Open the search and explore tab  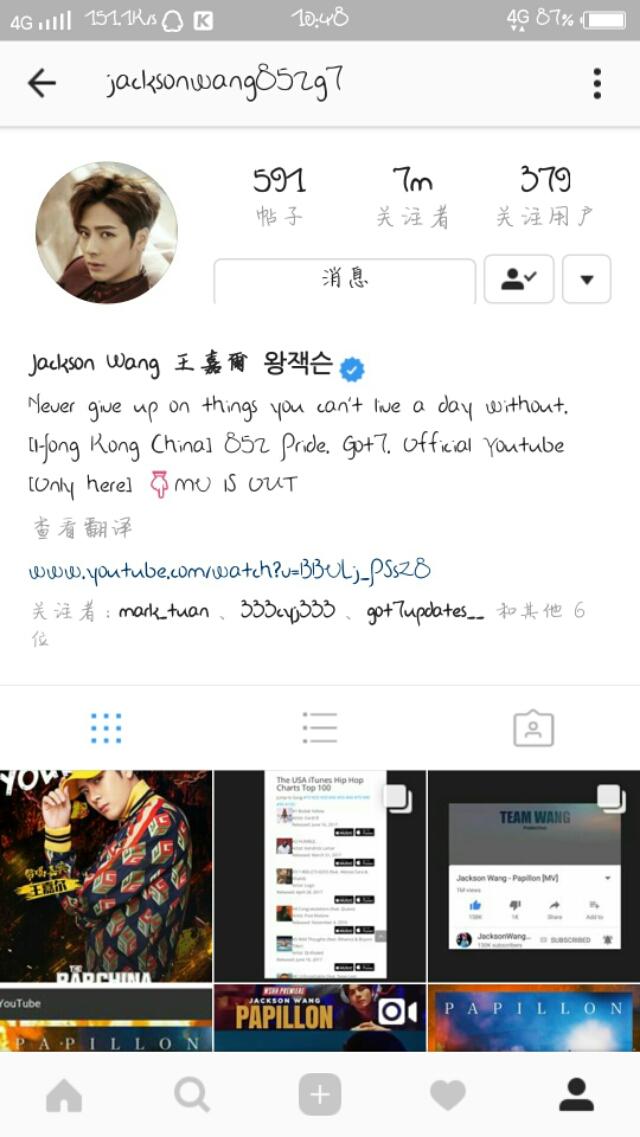pos(191,1096)
